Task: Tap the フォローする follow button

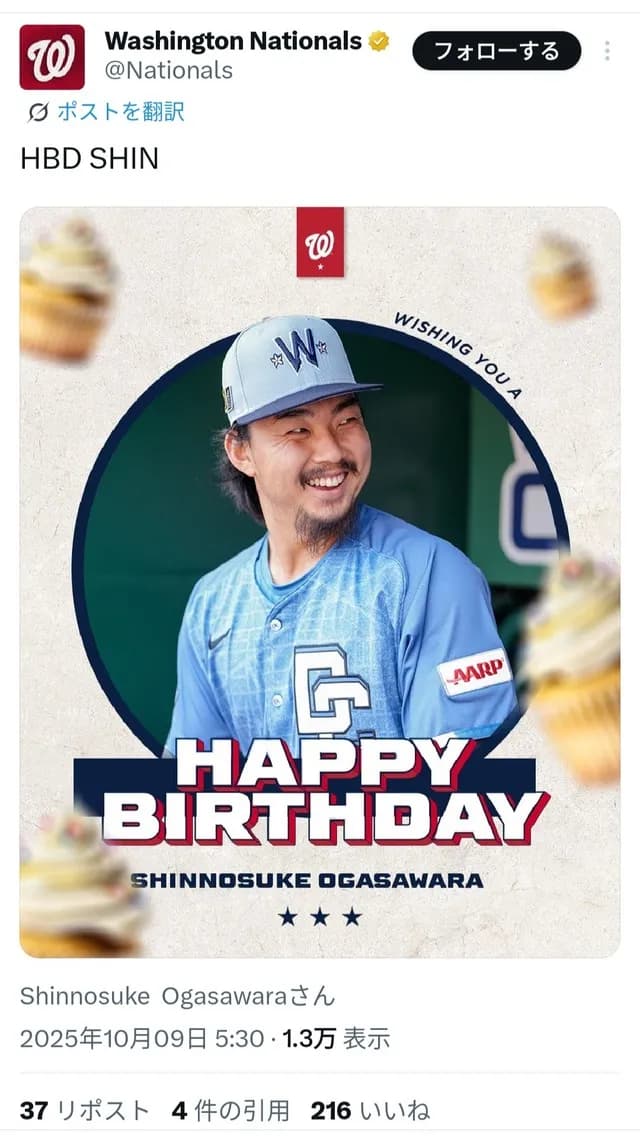Action: pyautogui.click(x=496, y=51)
